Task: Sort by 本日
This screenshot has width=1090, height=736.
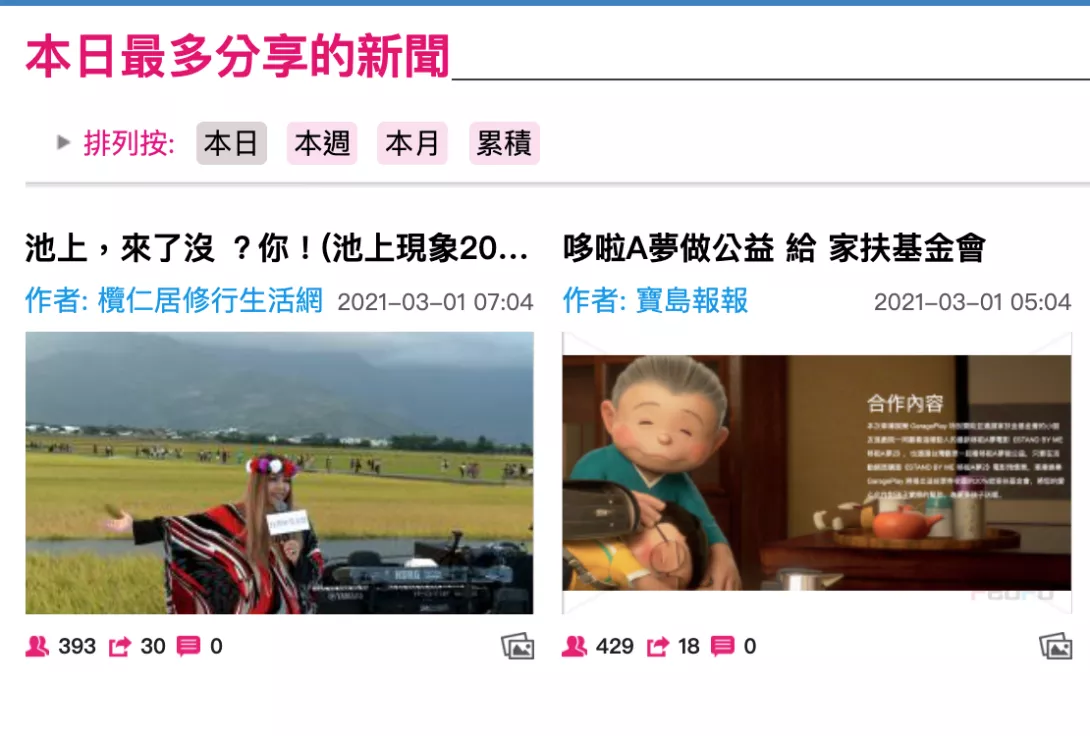Action: click(x=231, y=143)
